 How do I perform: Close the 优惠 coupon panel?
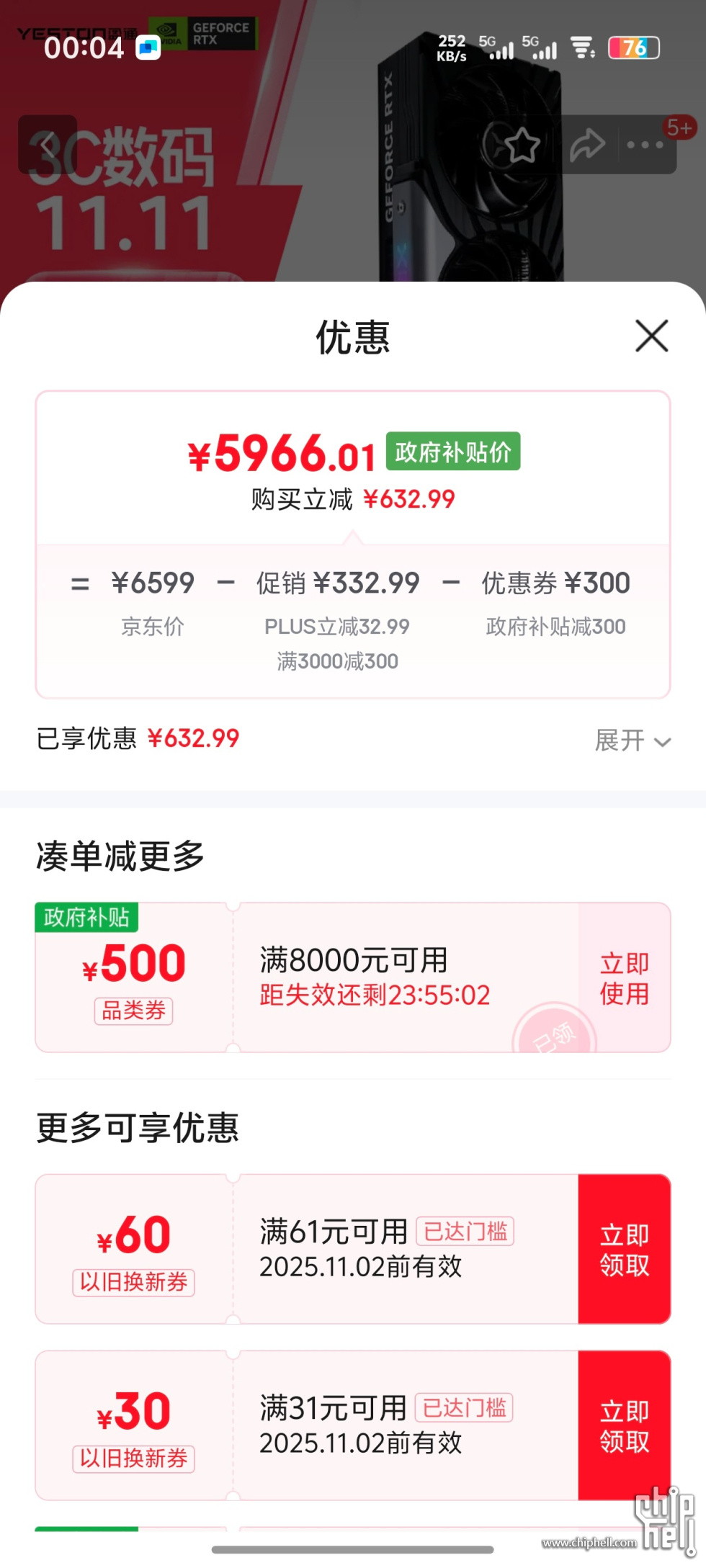[x=651, y=336]
